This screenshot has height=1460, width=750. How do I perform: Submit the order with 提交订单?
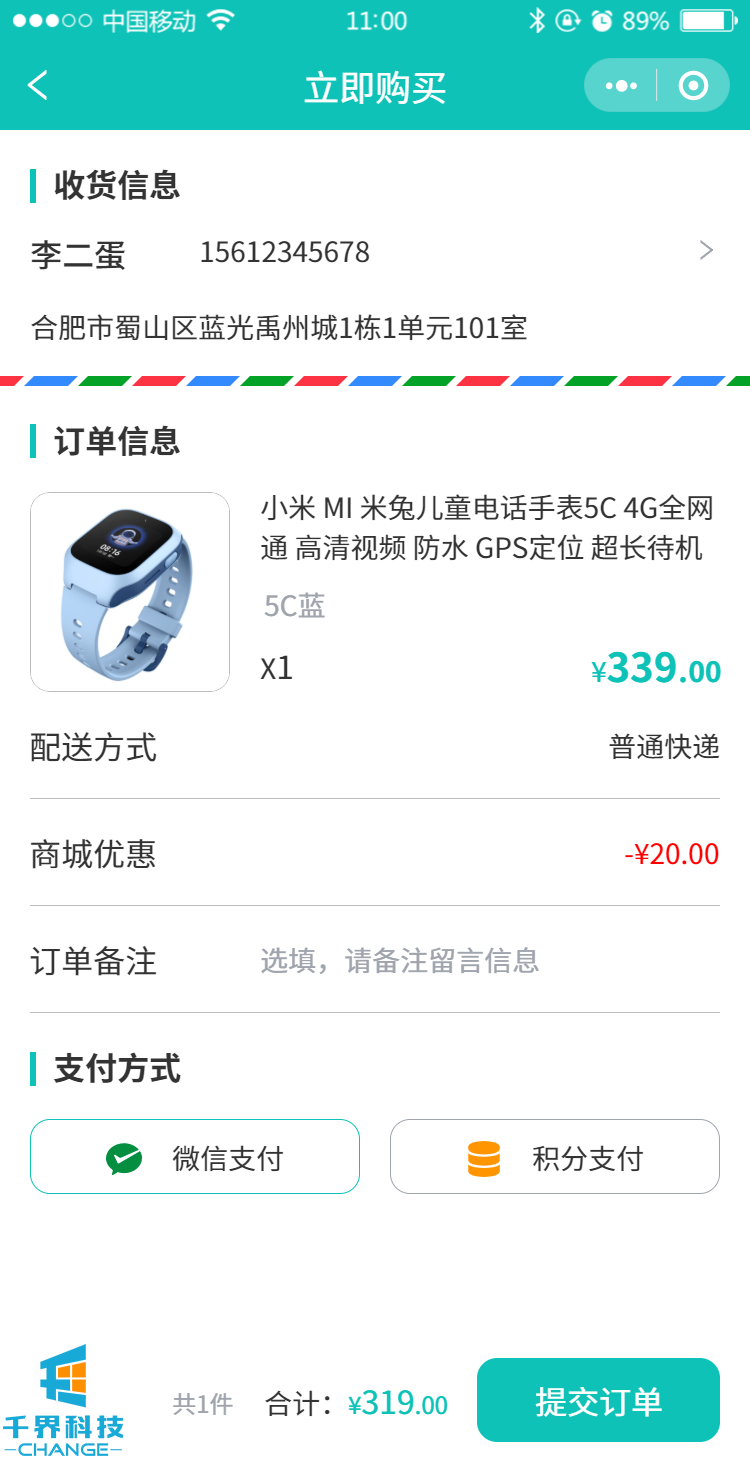(x=598, y=1400)
